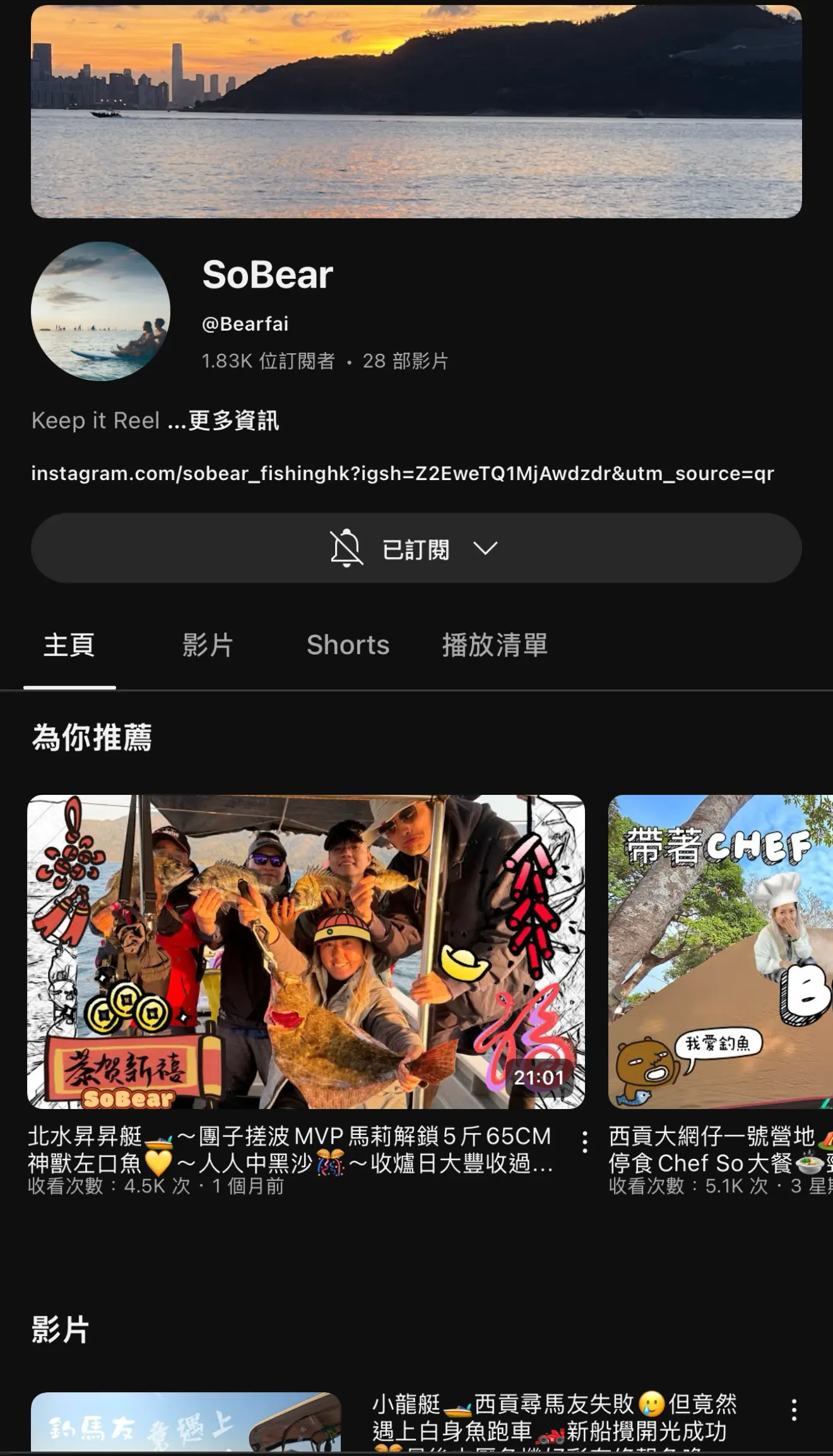Viewport: 833px width, 1456px height.
Task: Expand subscription options with the chevron
Action: 484,548
